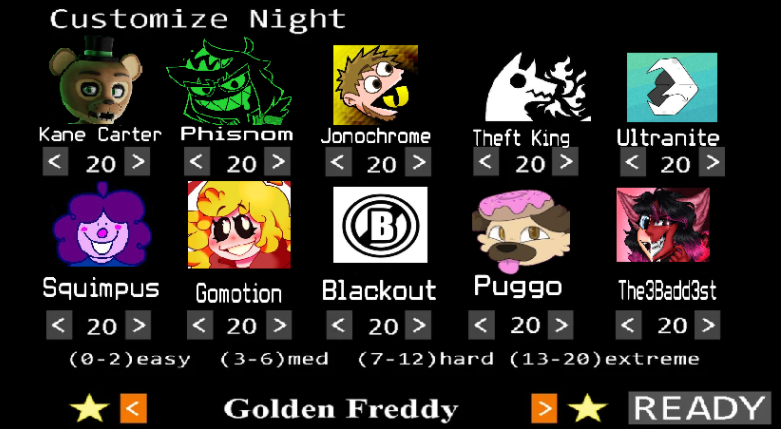The image size is (781, 429).
Task: Increase Kane Carter's difficulty level
Action: point(137,162)
